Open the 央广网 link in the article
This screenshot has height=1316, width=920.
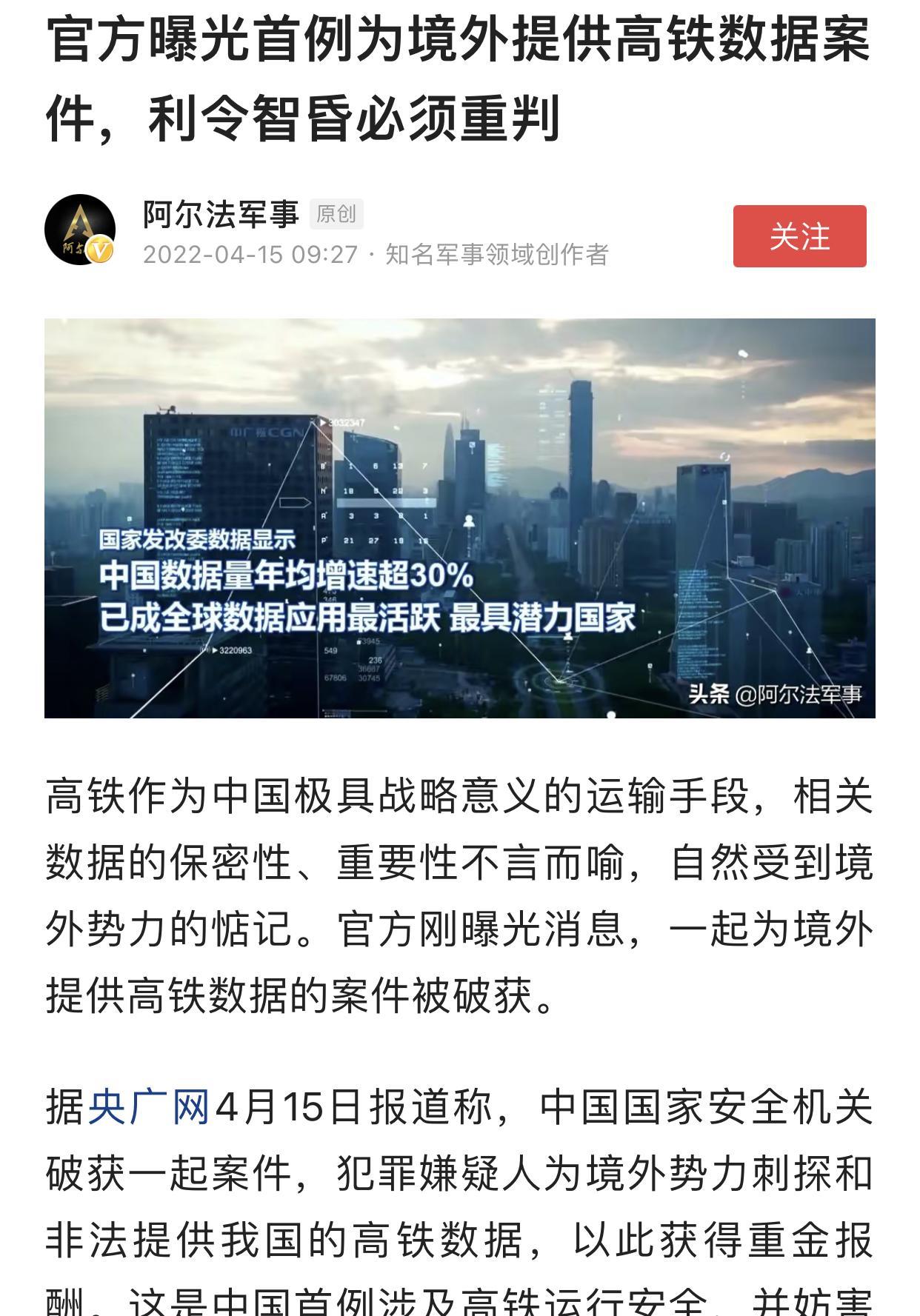148,1107
